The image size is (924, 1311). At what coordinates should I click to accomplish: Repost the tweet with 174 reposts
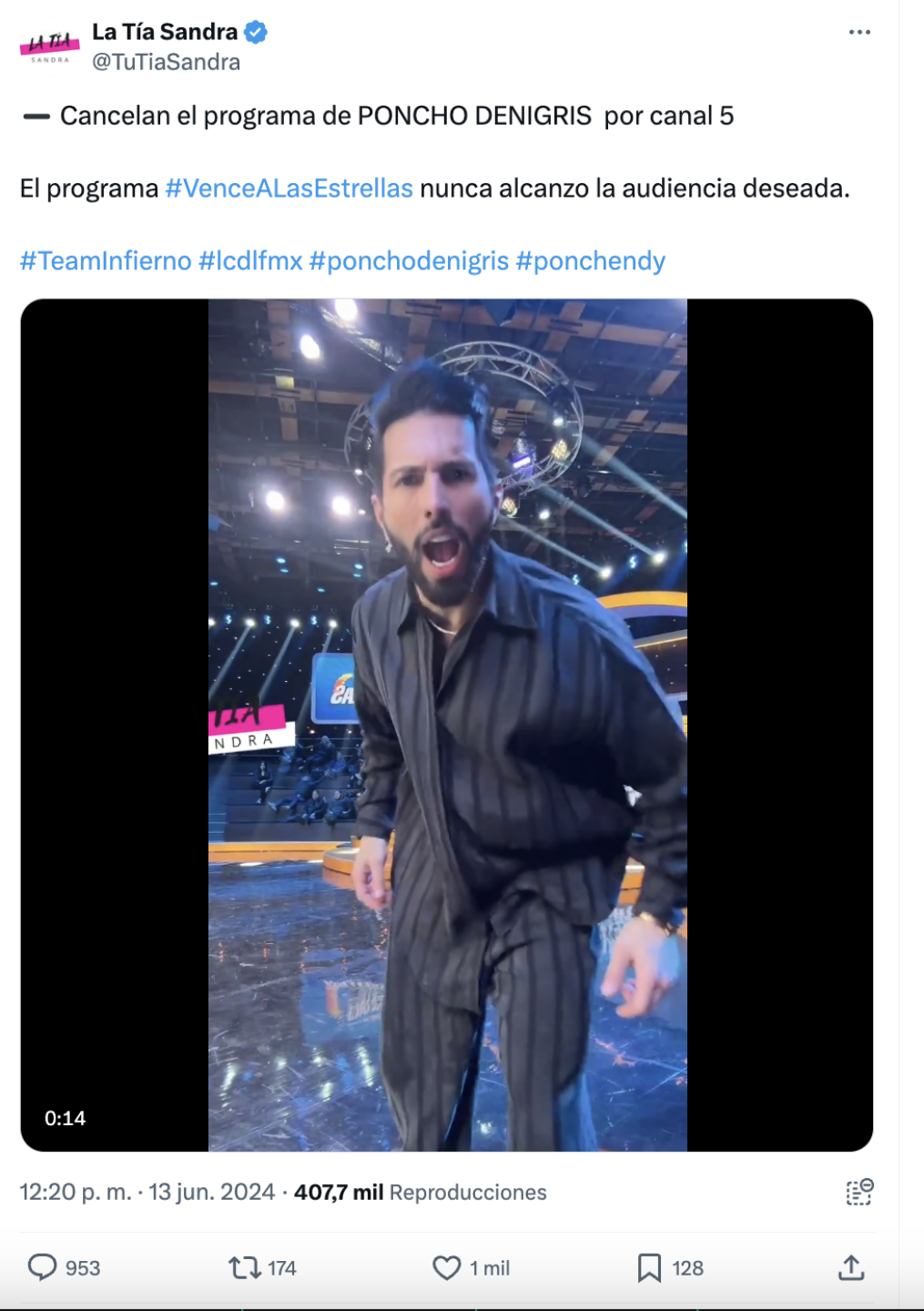pyautogui.click(x=244, y=1267)
